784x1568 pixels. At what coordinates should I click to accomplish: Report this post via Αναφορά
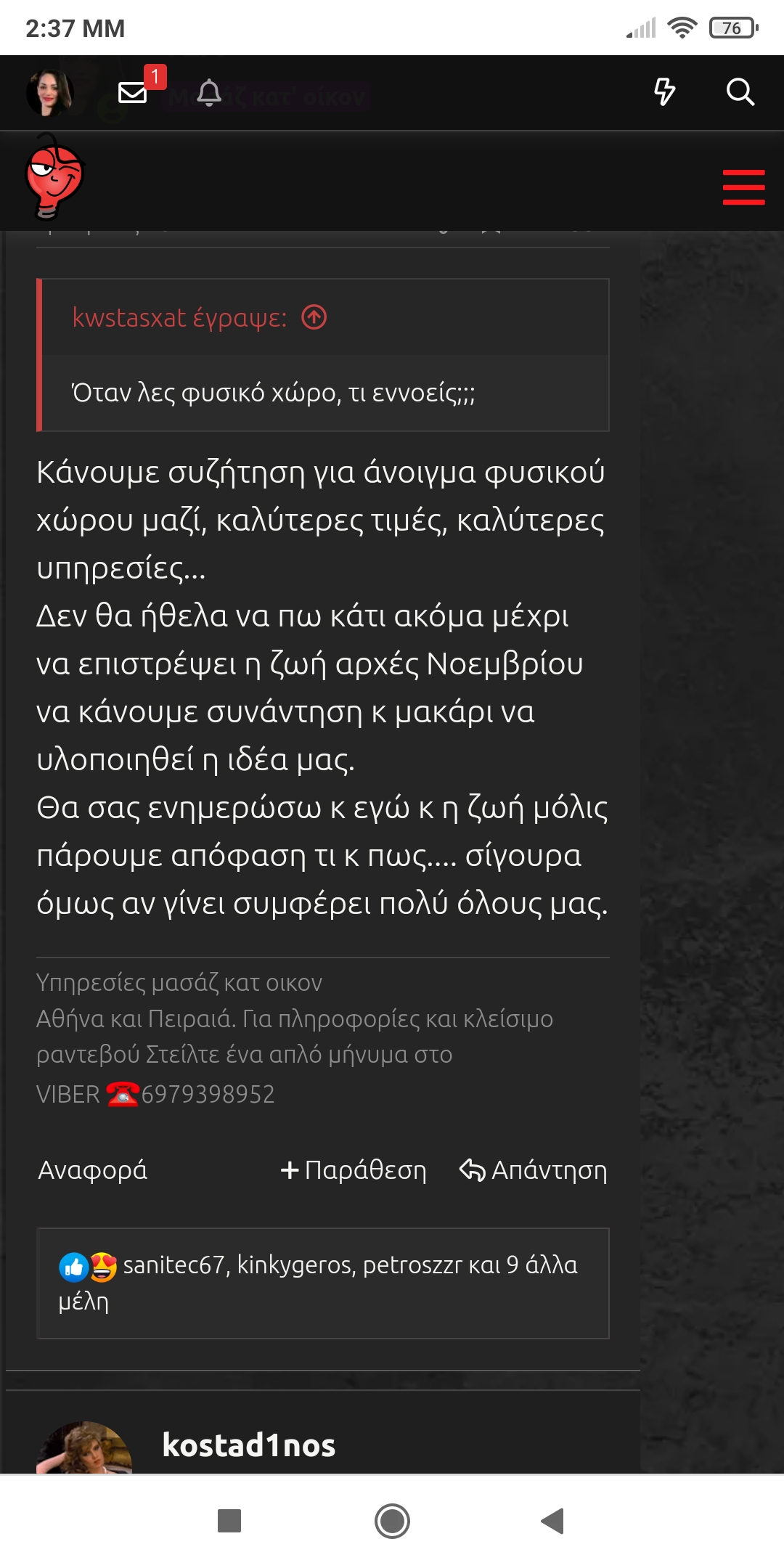pos(92,1170)
